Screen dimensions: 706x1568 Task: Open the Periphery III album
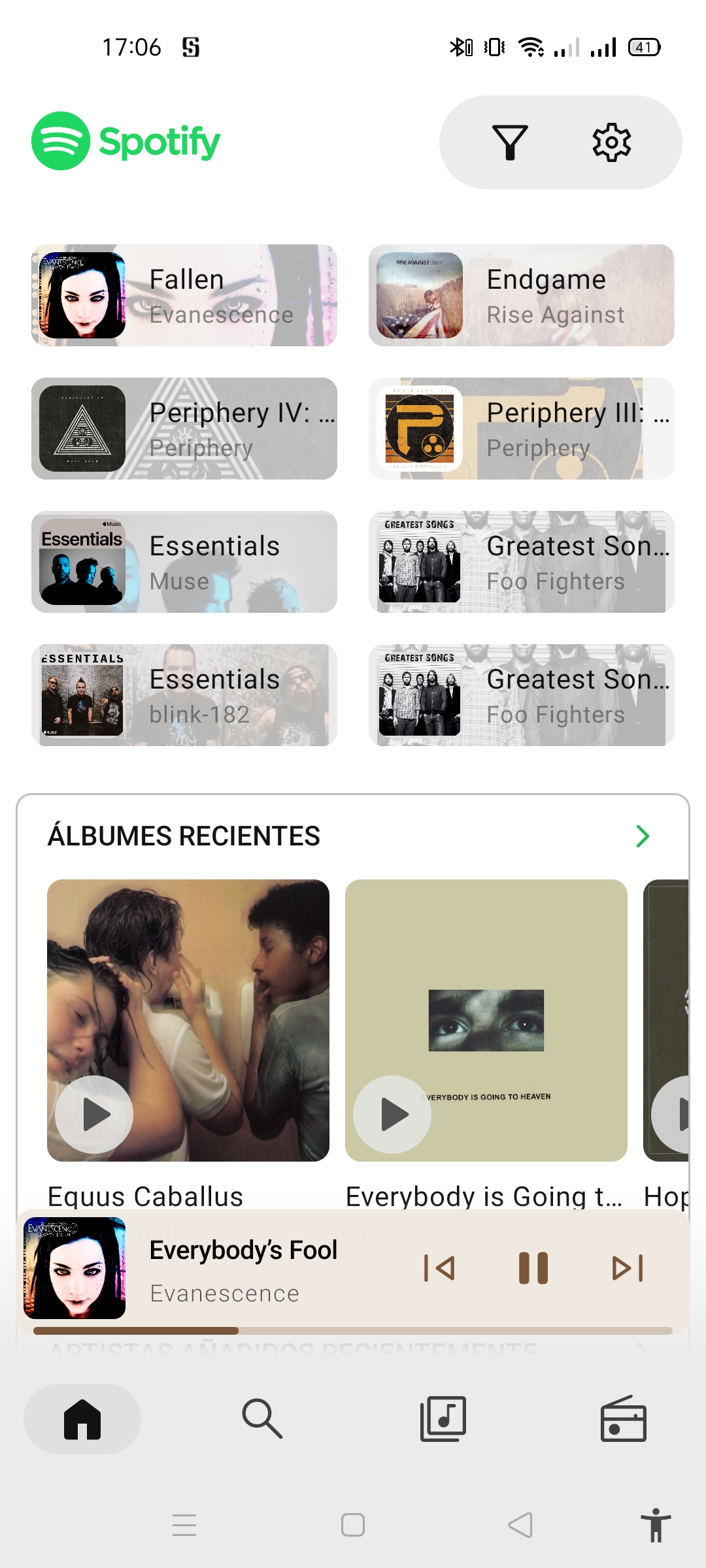coord(521,429)
